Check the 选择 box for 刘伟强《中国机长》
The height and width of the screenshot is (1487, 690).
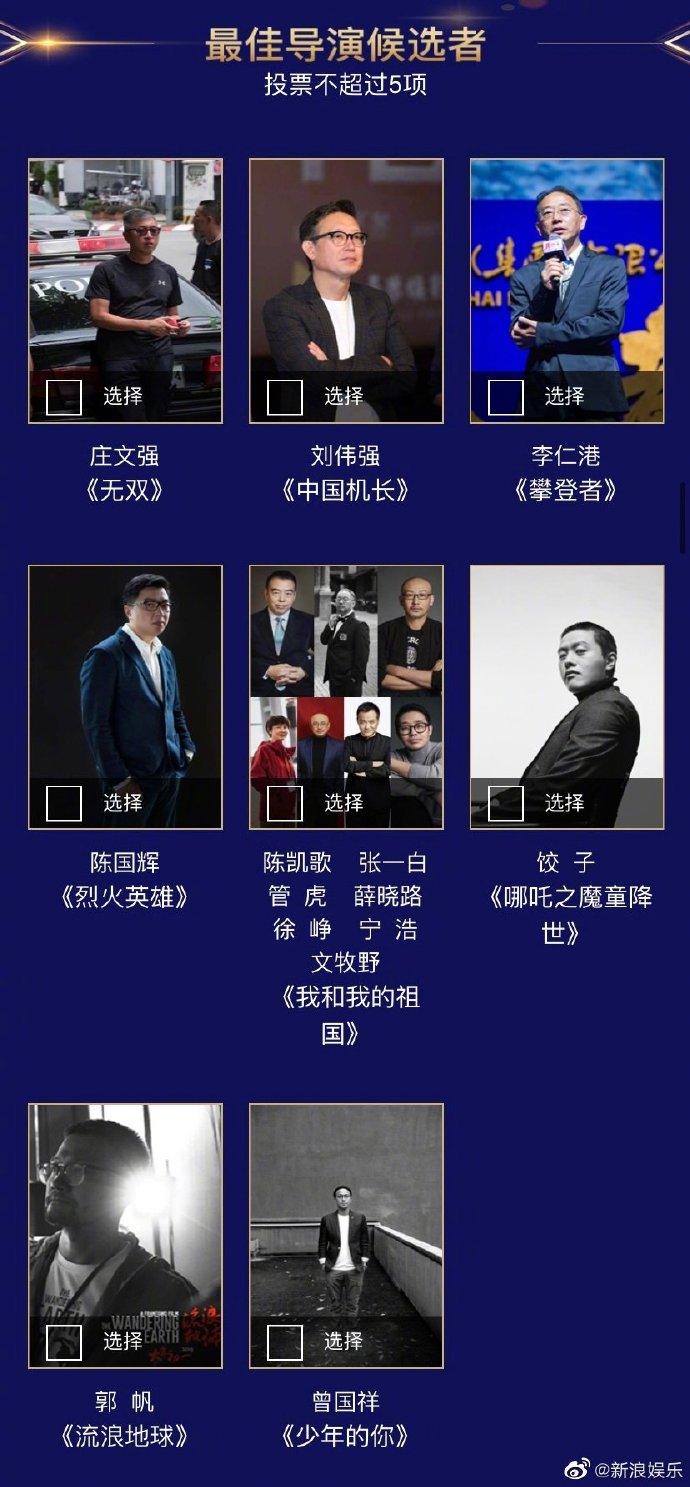285,397
